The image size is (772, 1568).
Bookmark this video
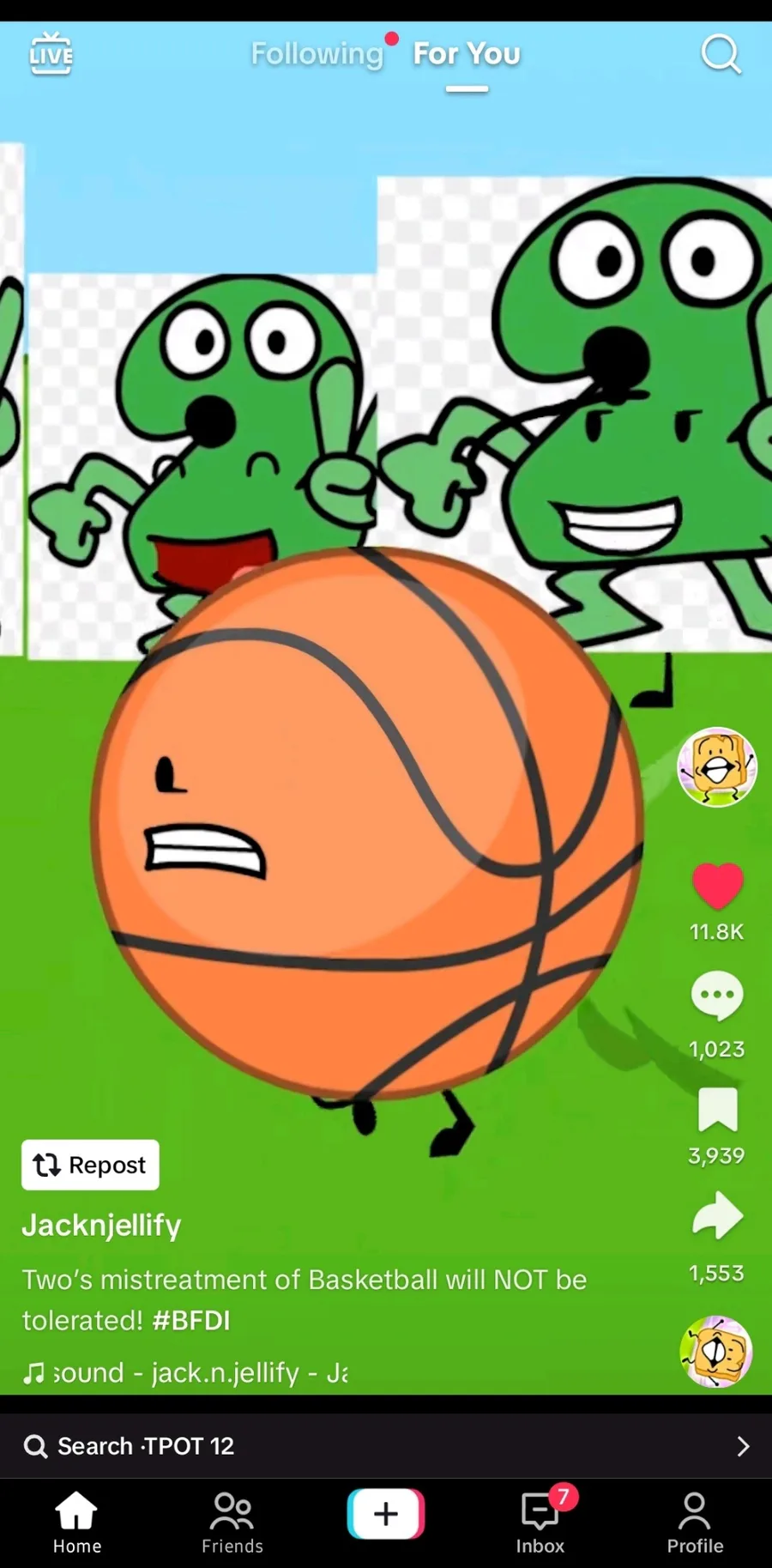point(718,1110)
